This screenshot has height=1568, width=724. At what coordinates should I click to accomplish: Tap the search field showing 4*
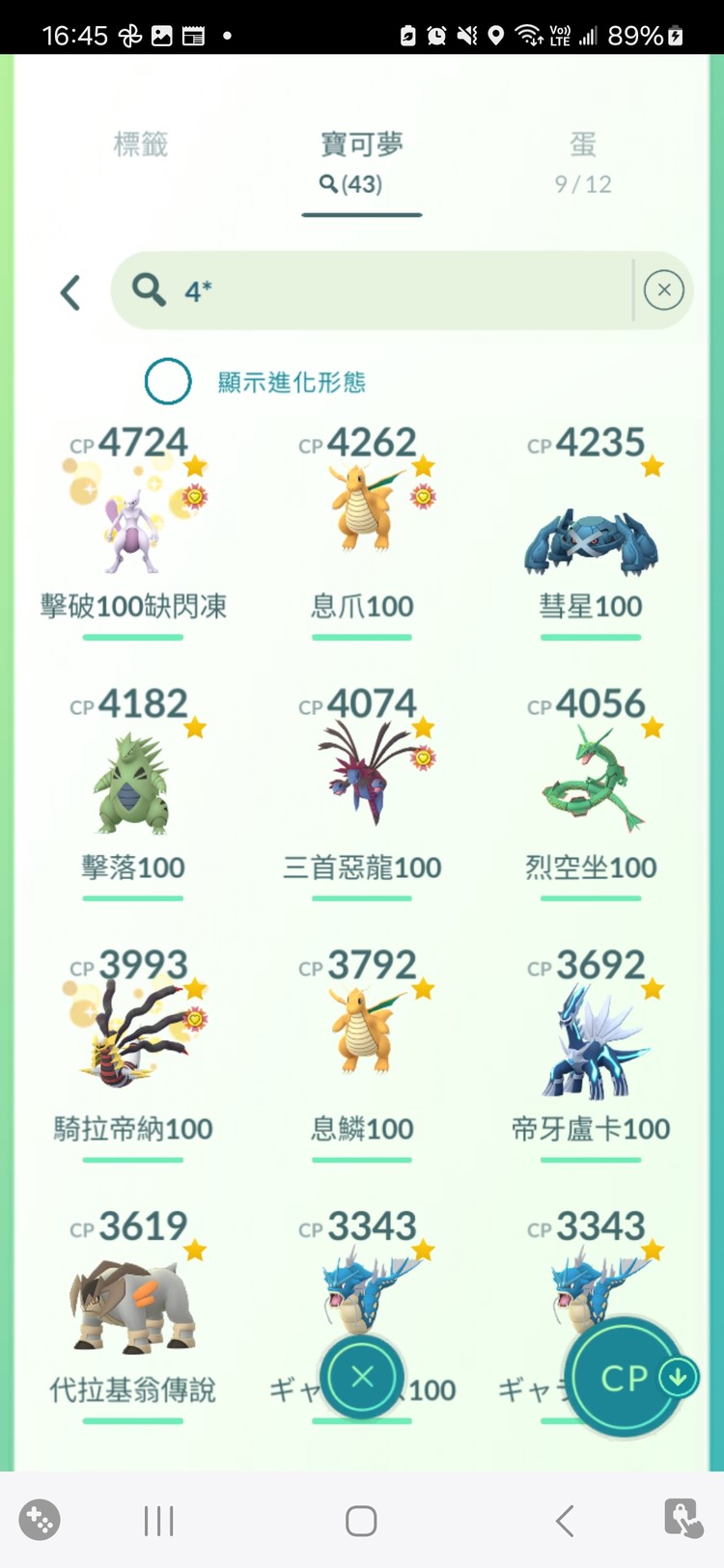point(386,290)
